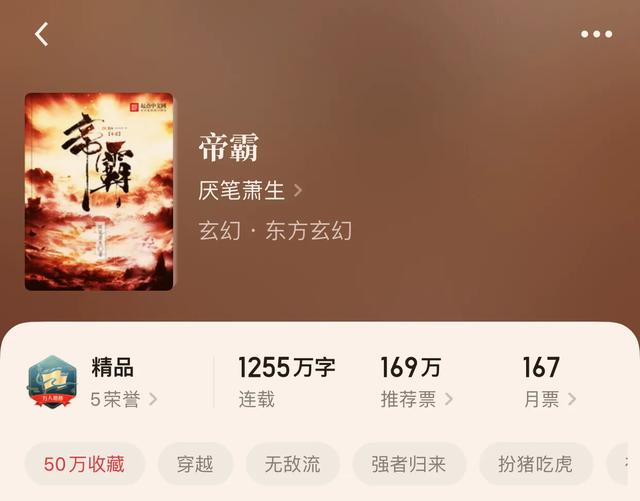This screenshot has width=640, height=501.
Task: Tap the 帝霸 book cover
Action: click(x=99, y=192)
